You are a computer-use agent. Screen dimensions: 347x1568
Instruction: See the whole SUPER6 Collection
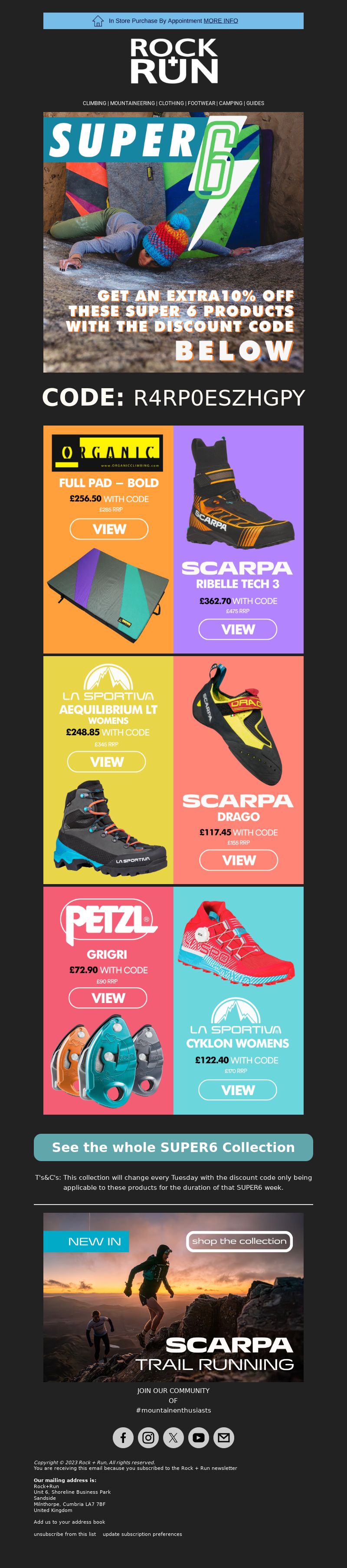173,1147
